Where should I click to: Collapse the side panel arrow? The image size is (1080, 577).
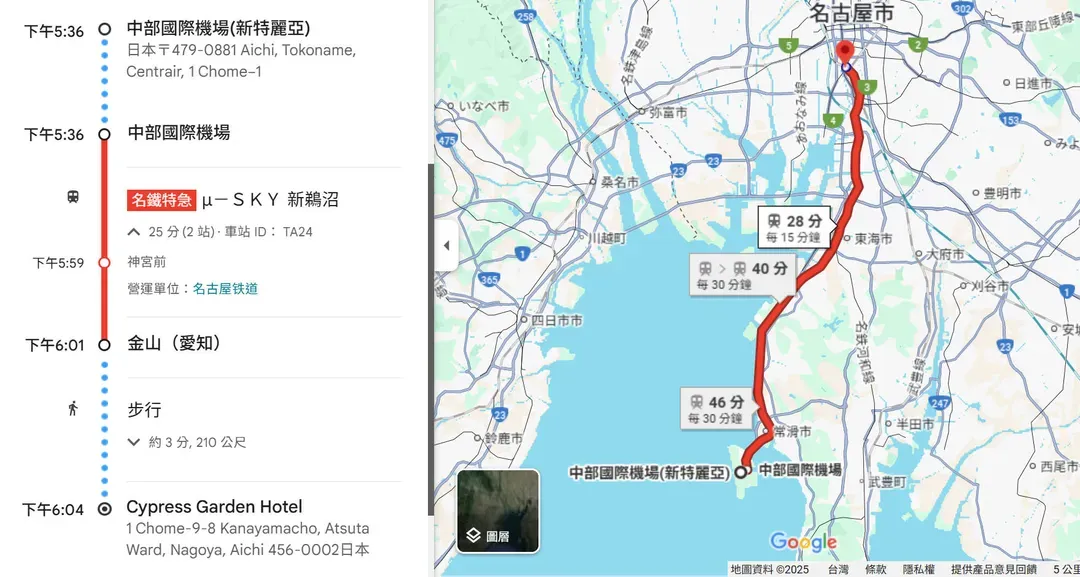[x=446, y=246]
